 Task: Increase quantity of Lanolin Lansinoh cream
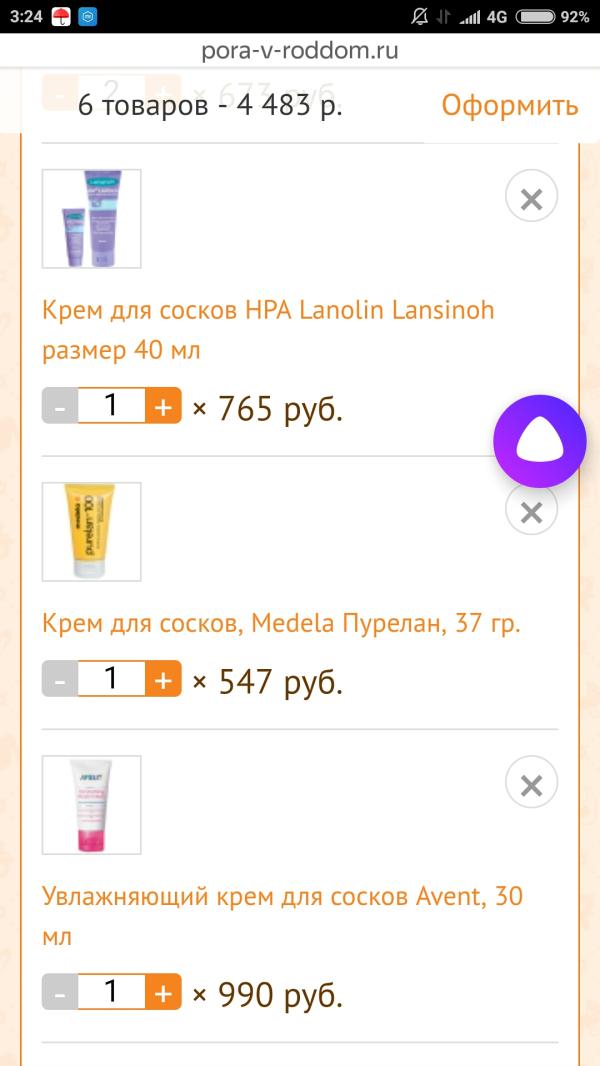pyautogui.click(x=163, y=406)
